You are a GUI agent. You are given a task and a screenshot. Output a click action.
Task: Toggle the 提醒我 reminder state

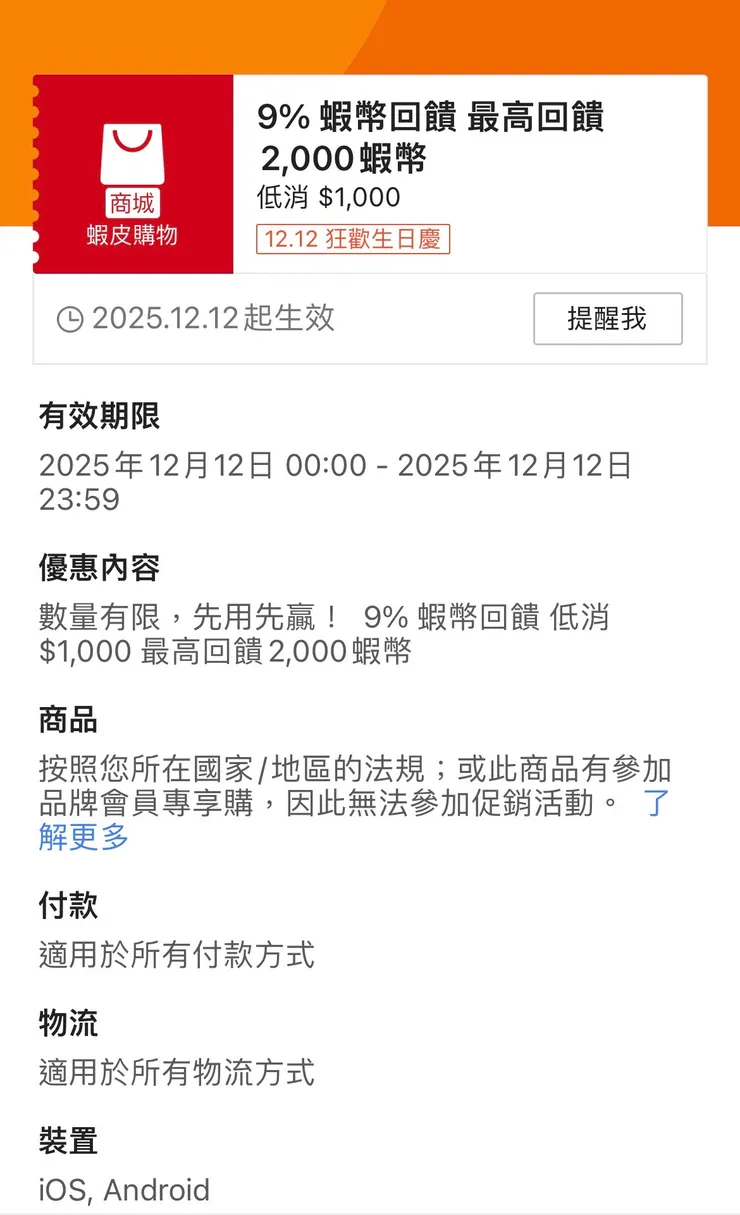pos(608,318)
